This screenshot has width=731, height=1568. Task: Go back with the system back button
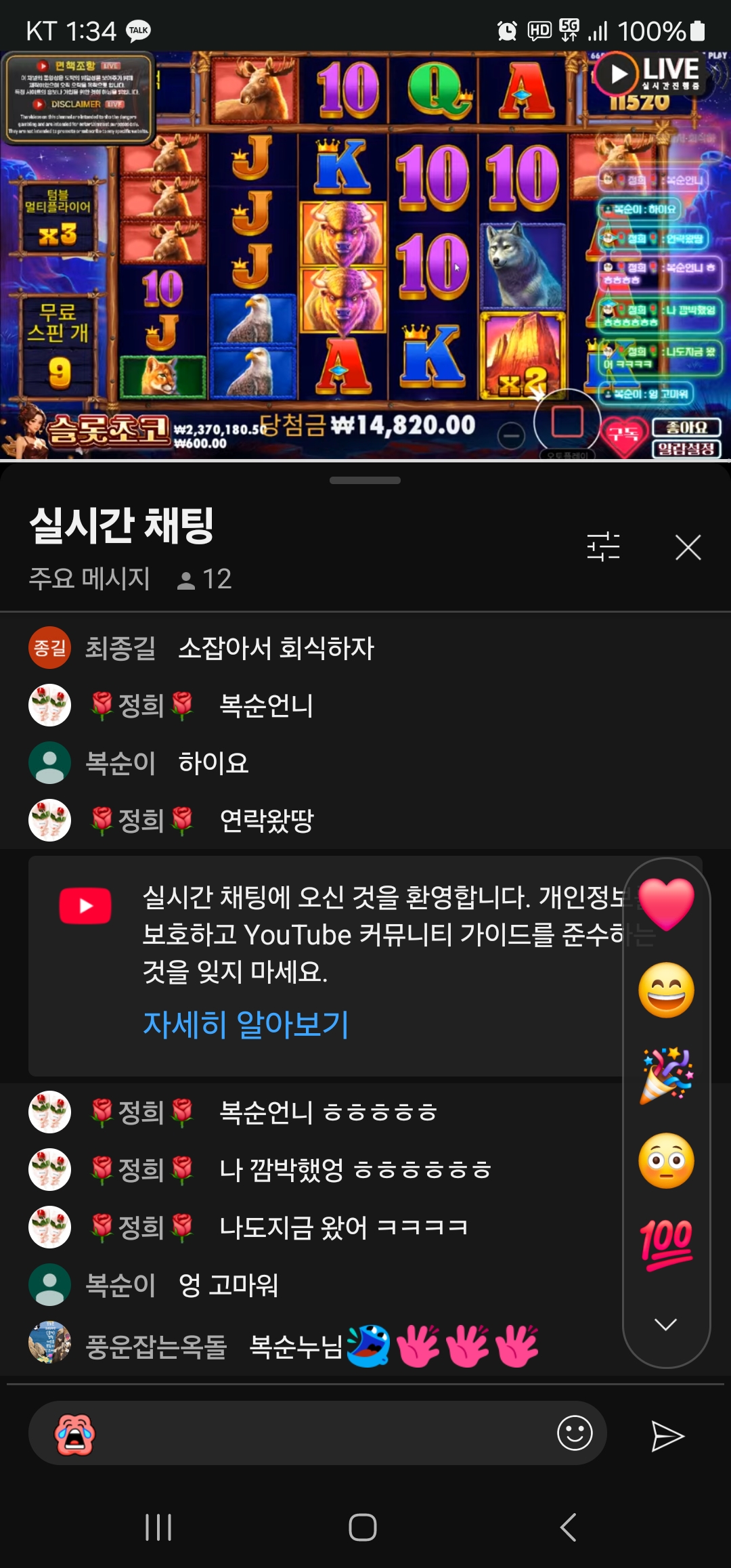[569, 1527]
